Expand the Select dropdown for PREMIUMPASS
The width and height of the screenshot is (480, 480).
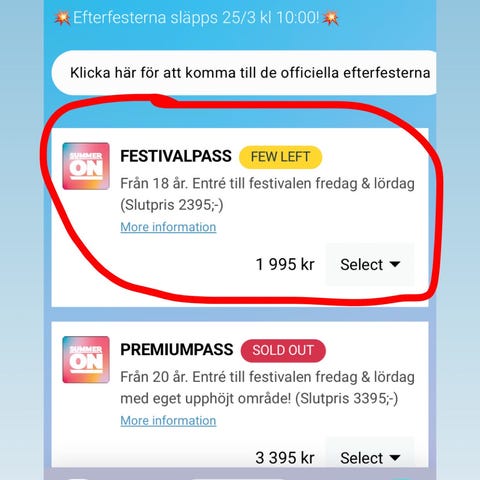pos(370,452)
